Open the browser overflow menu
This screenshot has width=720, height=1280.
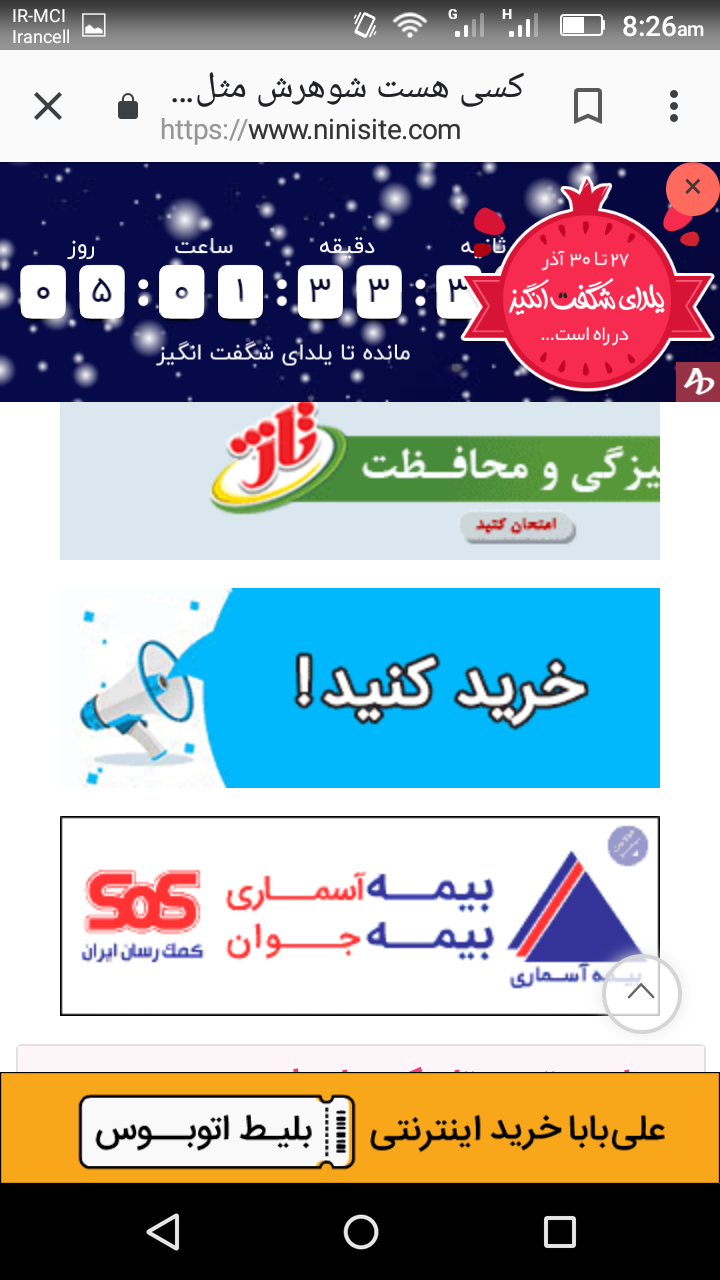pyautogui.click(x=674, y=106)
